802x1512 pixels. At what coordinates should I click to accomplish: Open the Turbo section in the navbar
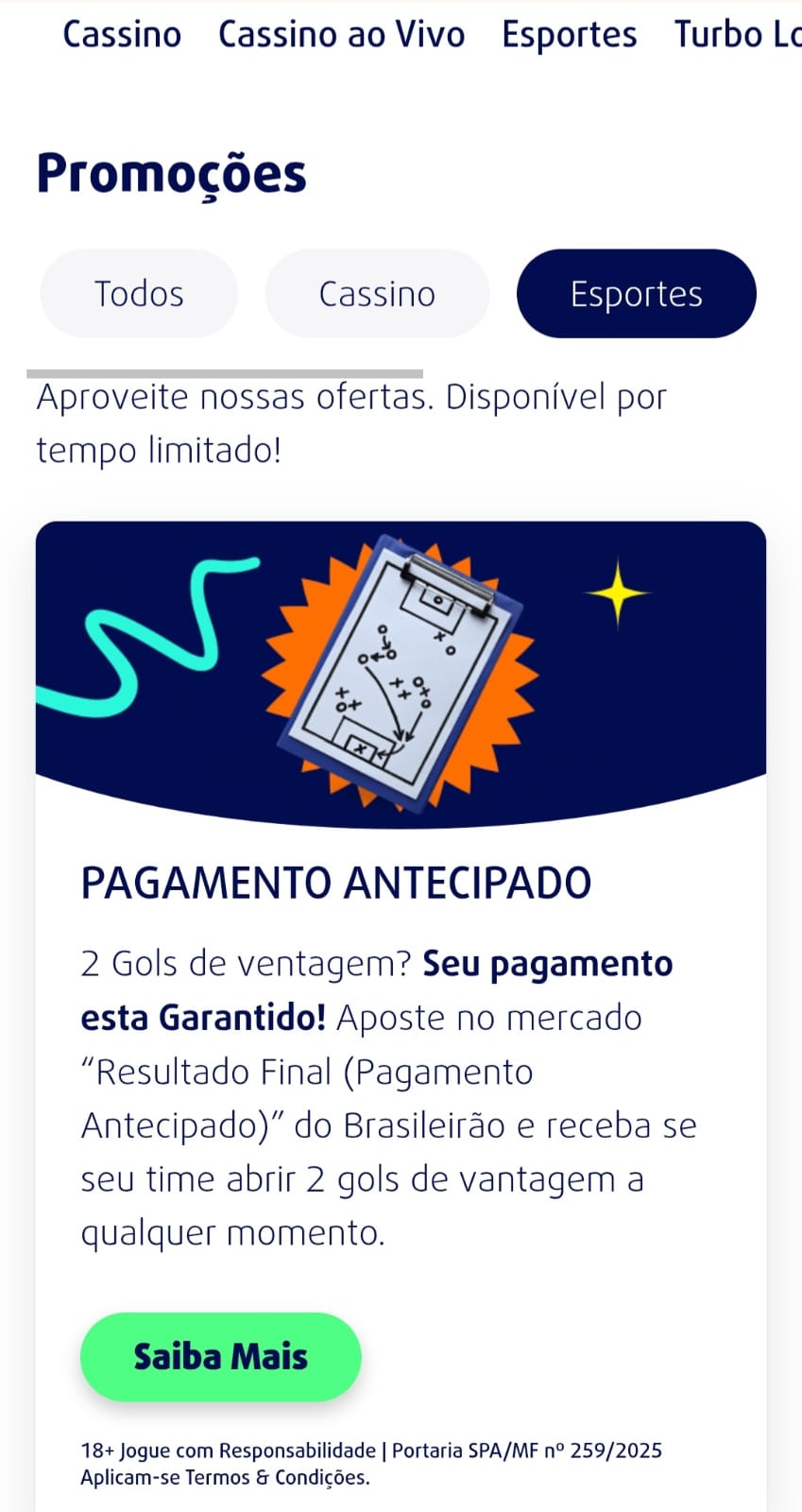[737, 34]
